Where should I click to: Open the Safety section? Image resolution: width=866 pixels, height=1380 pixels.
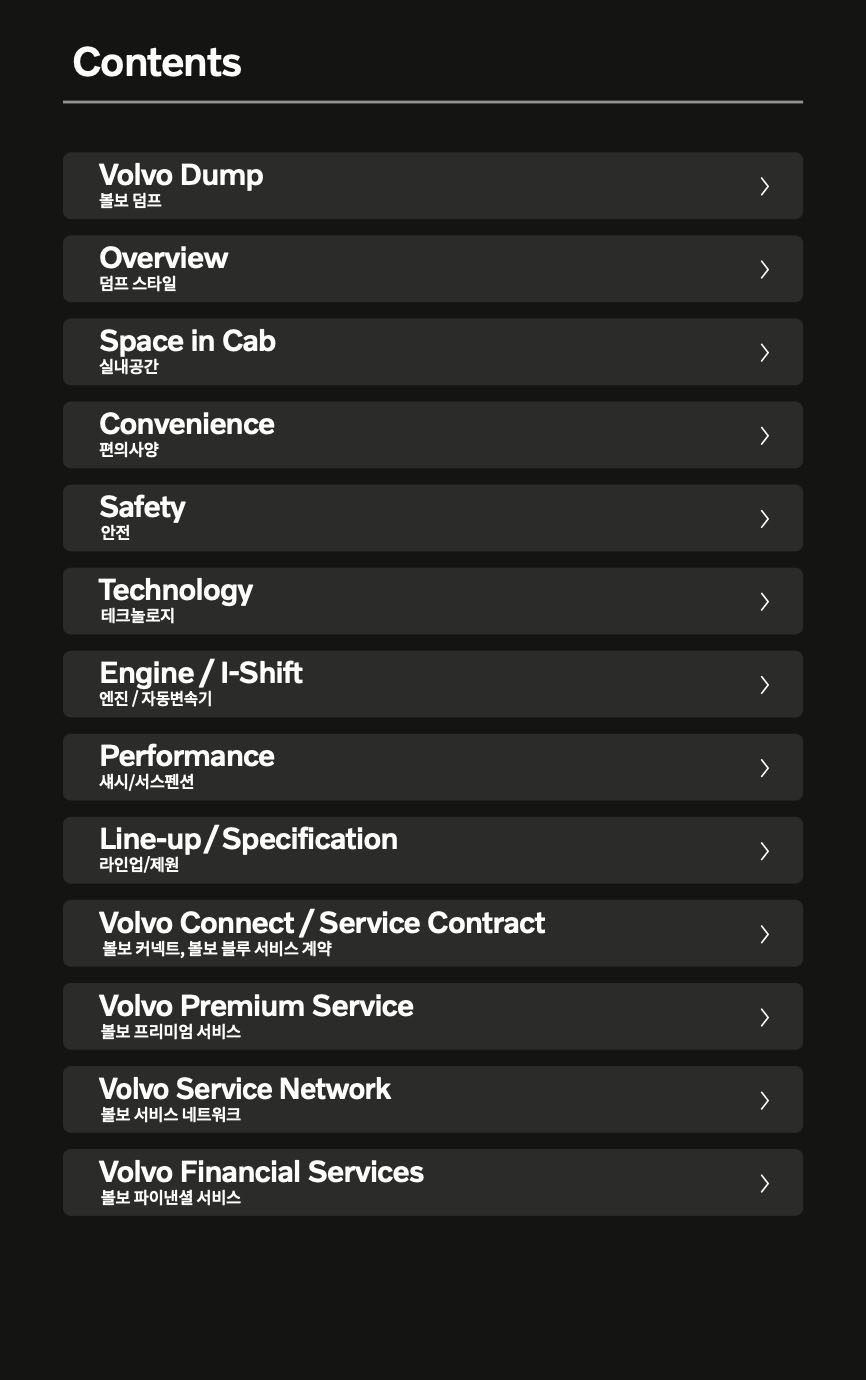[x=432, y=518]
